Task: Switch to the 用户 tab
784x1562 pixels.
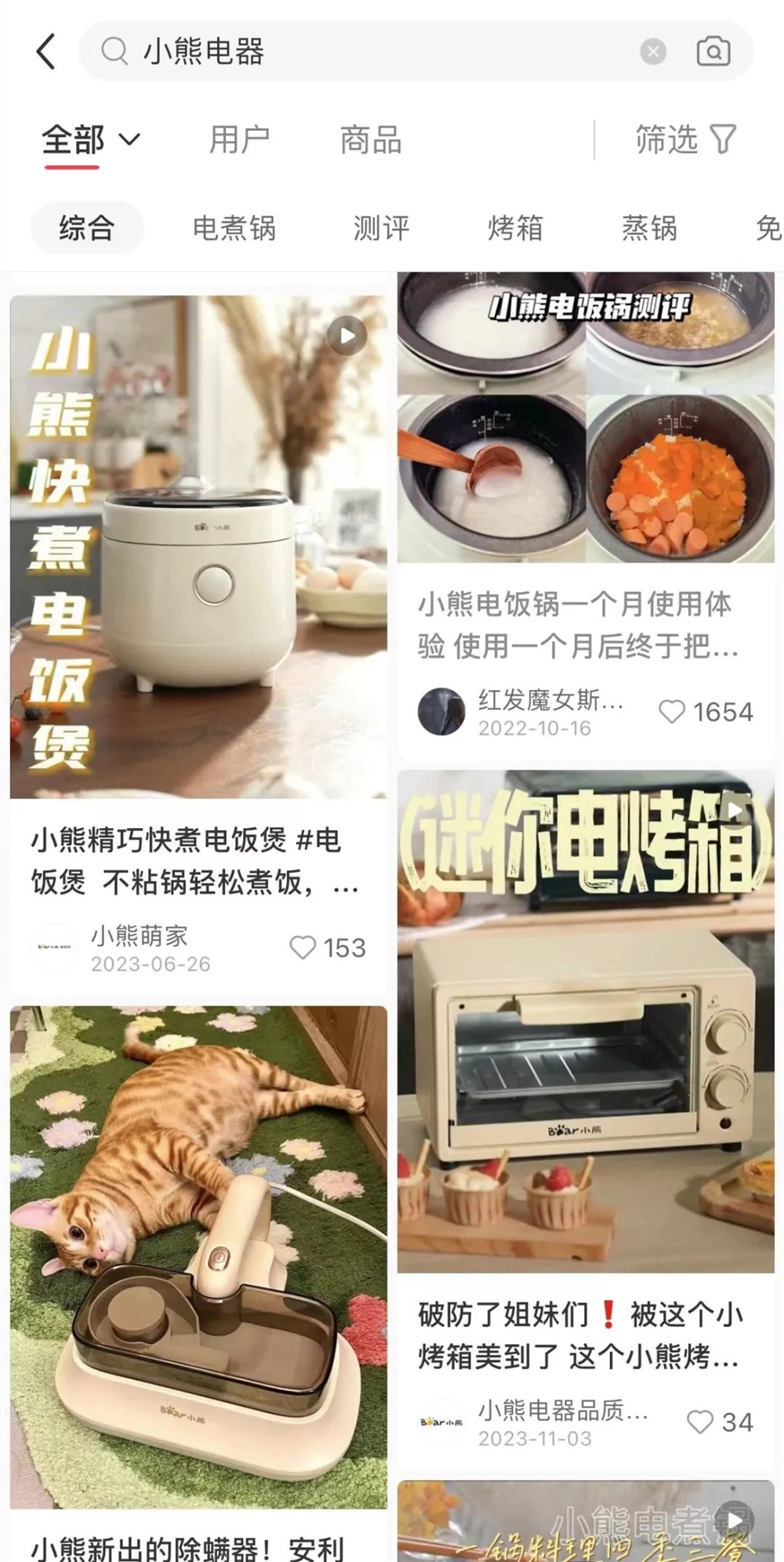Action: coord(239,140)
